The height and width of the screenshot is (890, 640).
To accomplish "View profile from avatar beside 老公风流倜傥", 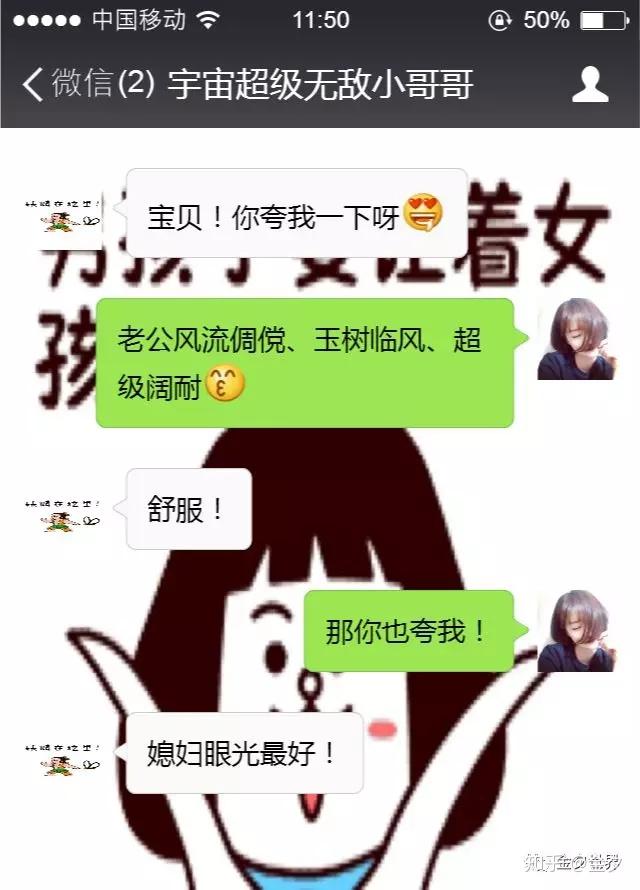I will click(575, 340).
